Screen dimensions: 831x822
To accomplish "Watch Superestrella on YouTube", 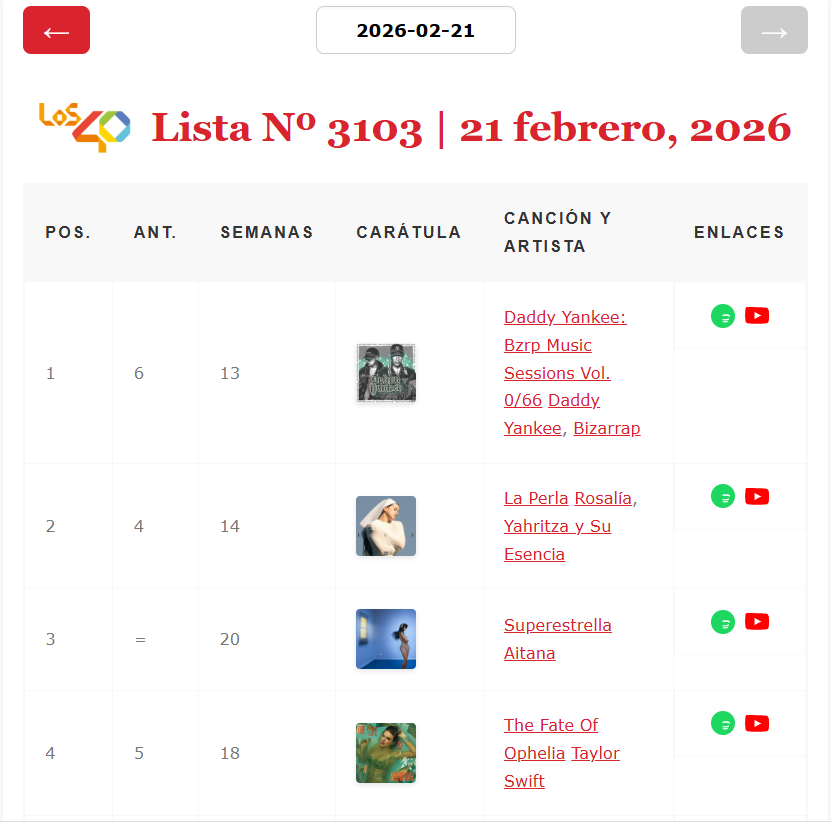I will pyautogui.click(x=757, y=622).
